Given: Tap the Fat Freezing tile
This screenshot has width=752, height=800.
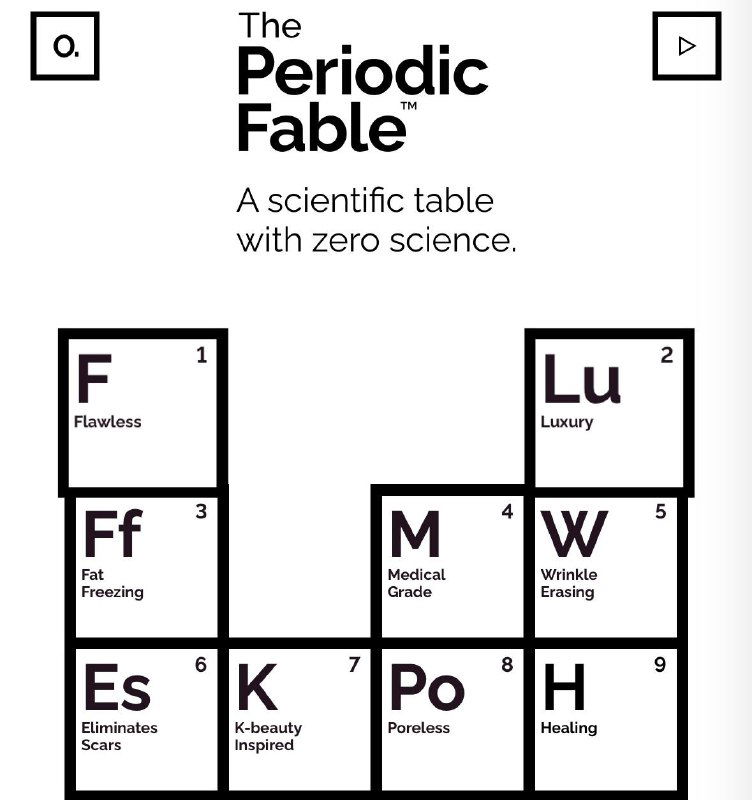Looking at the screenshot, I should tap(146, 565).
